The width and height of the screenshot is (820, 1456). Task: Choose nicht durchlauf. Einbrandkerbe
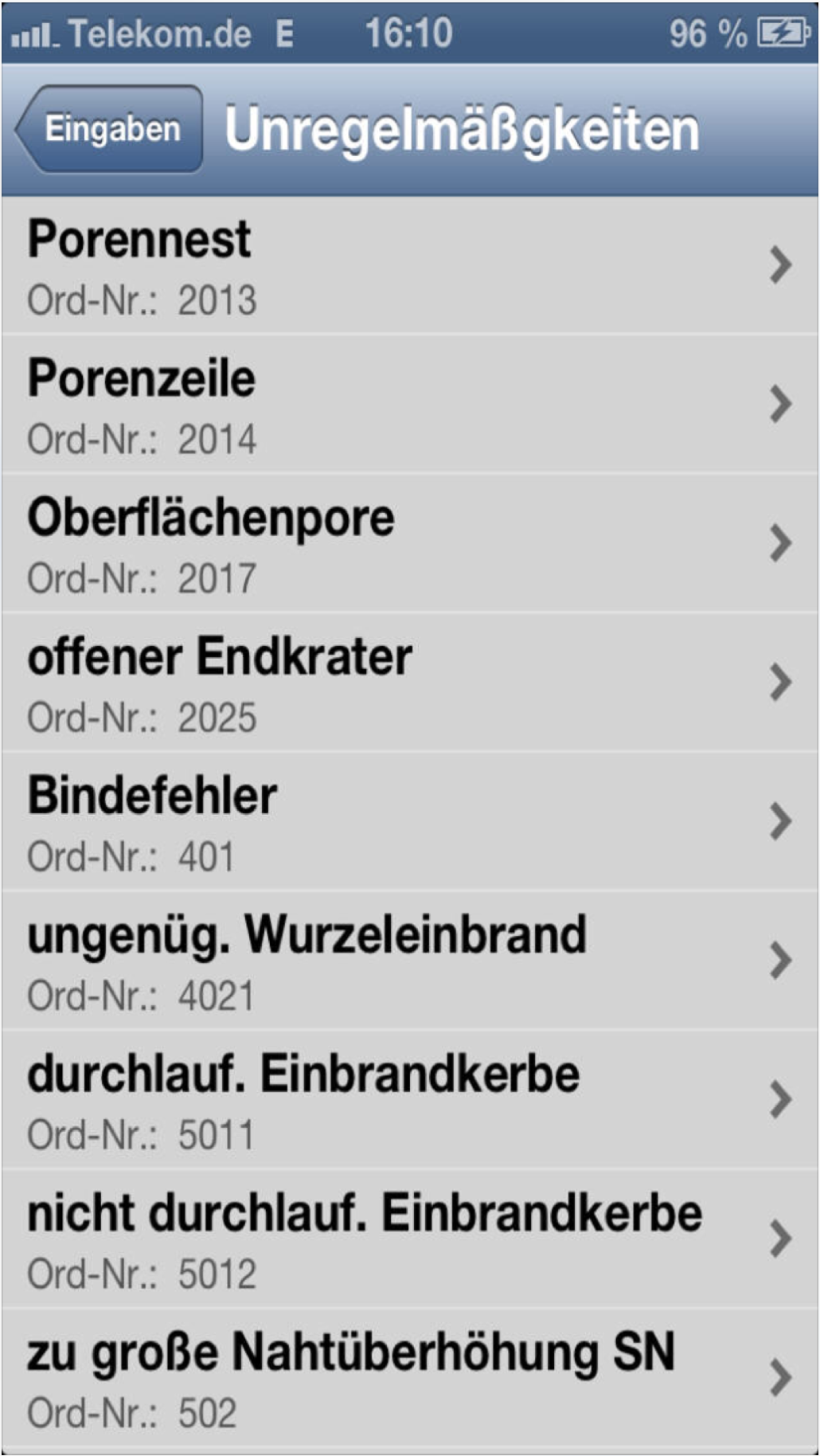[409, 1239]
